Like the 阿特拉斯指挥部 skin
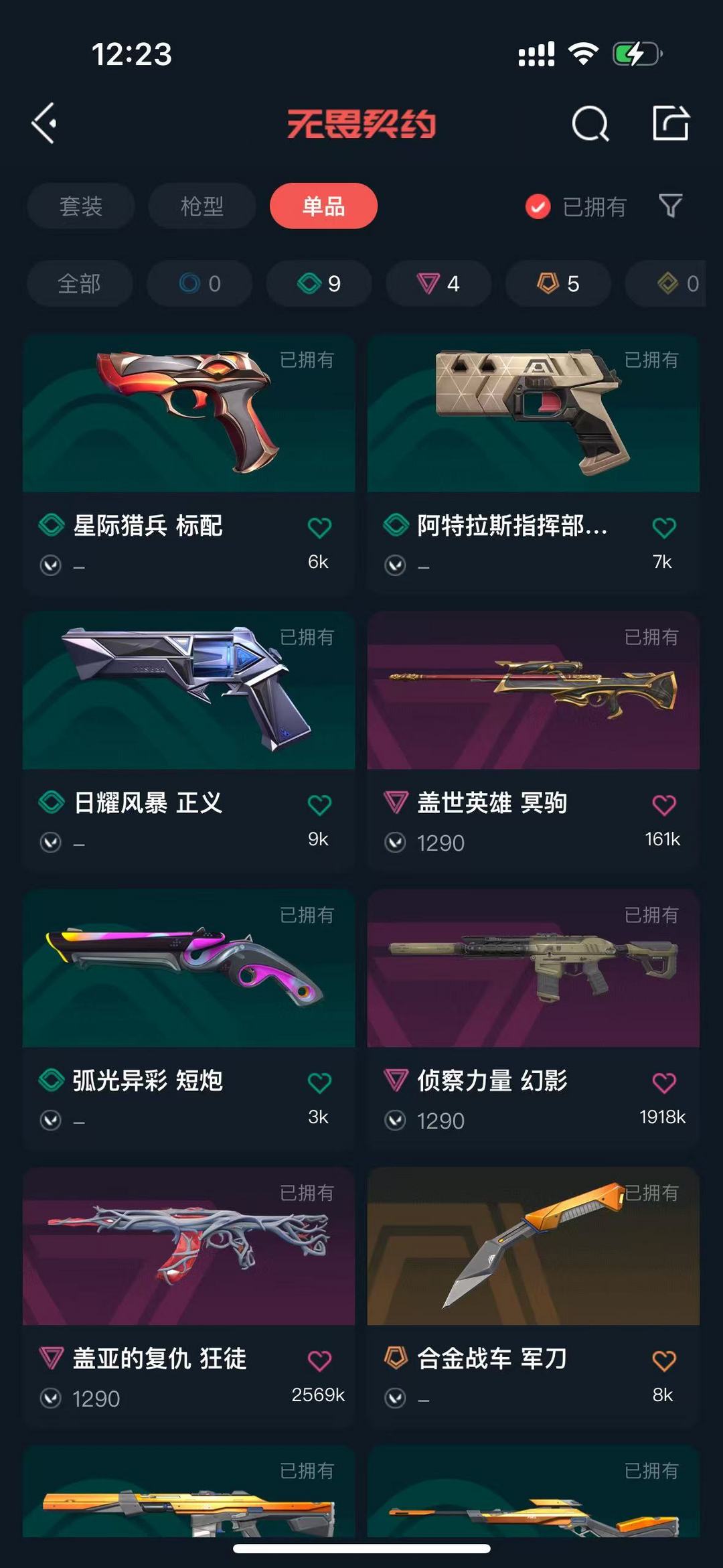Viewport: 723px width, 1568px height. pos(664,528)
